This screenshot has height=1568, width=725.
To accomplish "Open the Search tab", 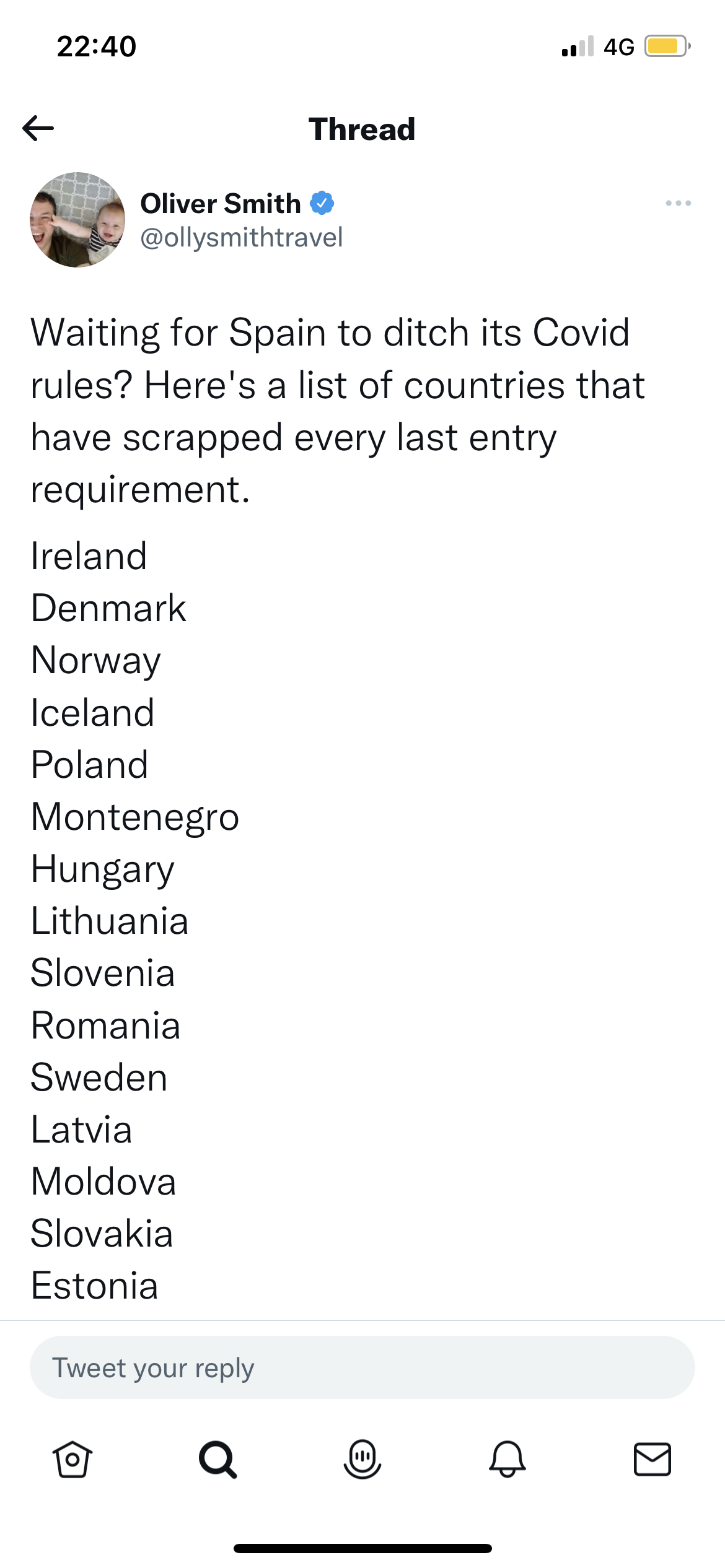I will coord(217,1459).
